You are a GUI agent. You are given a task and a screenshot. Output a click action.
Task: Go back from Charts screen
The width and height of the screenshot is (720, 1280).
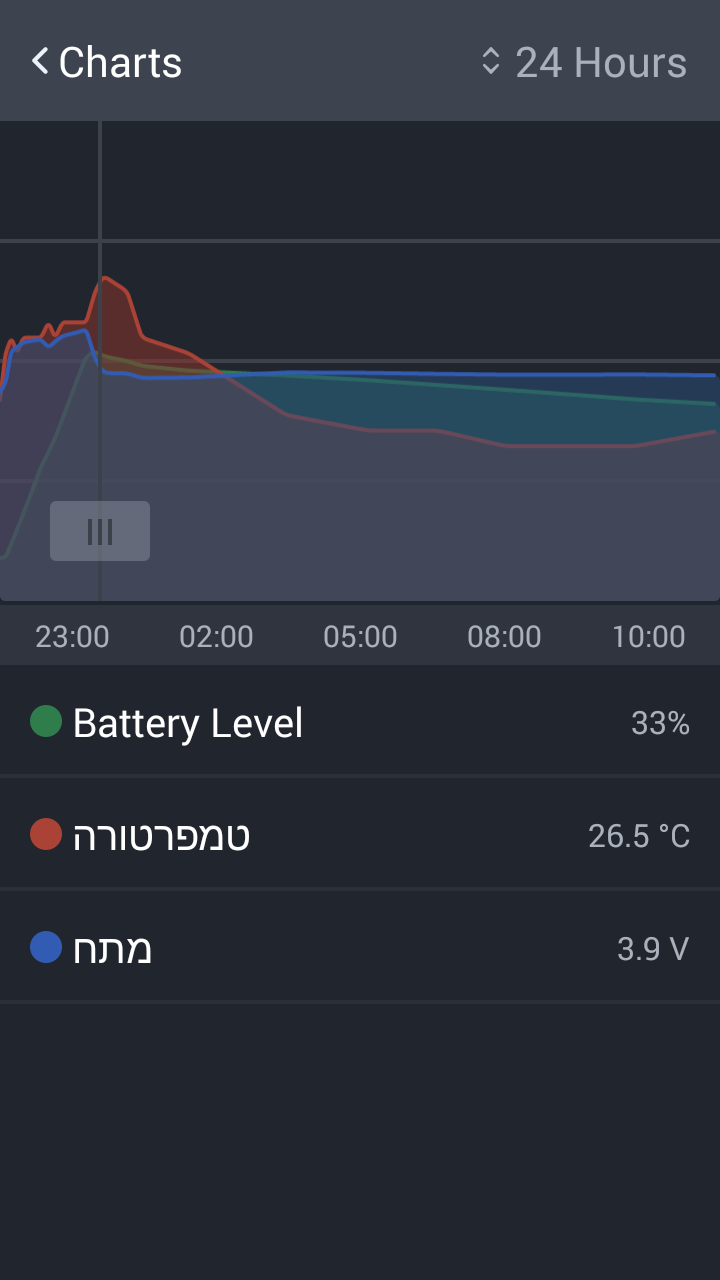(x=105, y=62)
